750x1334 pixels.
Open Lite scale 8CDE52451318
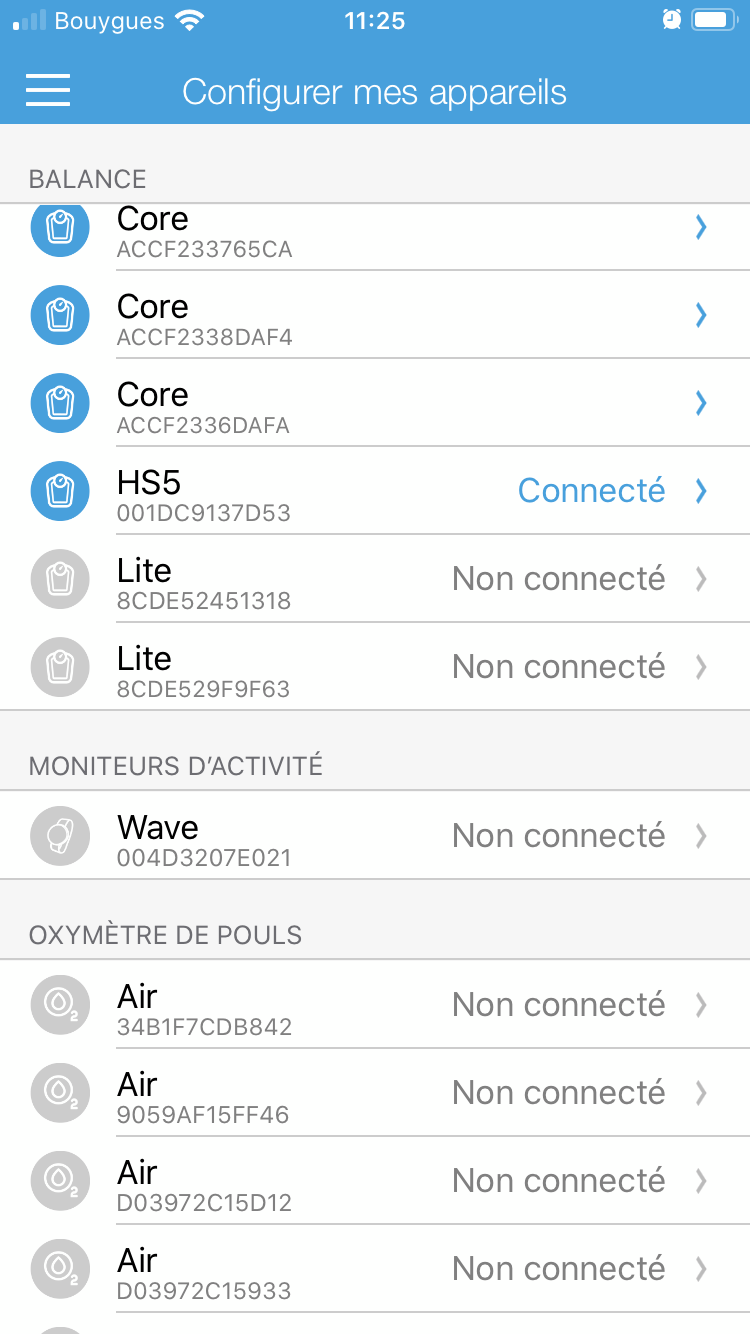375,578
